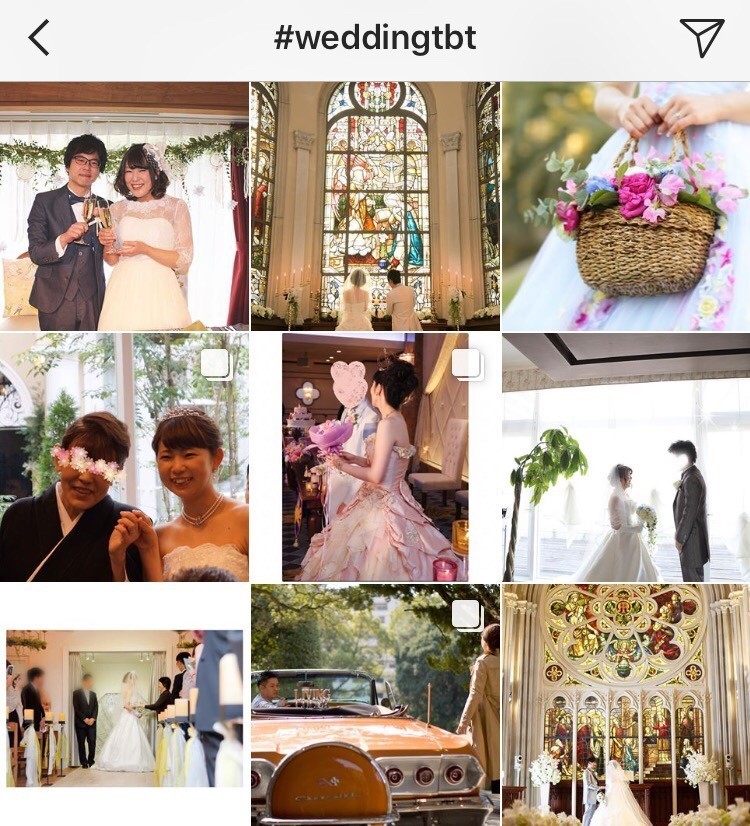Open the orange vintage car post
Viewport: 750px width, 826px height.
point(375,708)
